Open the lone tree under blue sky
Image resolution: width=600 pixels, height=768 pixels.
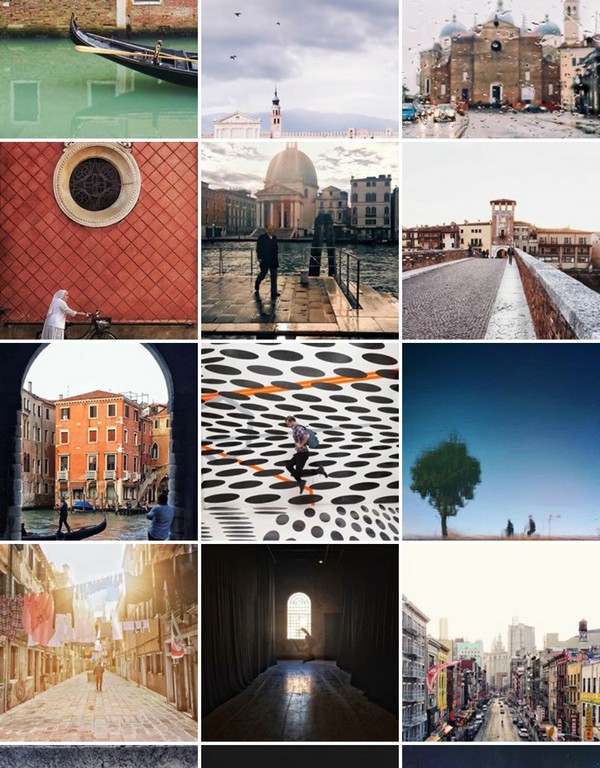pyautogui.click(x=500, y=441)
